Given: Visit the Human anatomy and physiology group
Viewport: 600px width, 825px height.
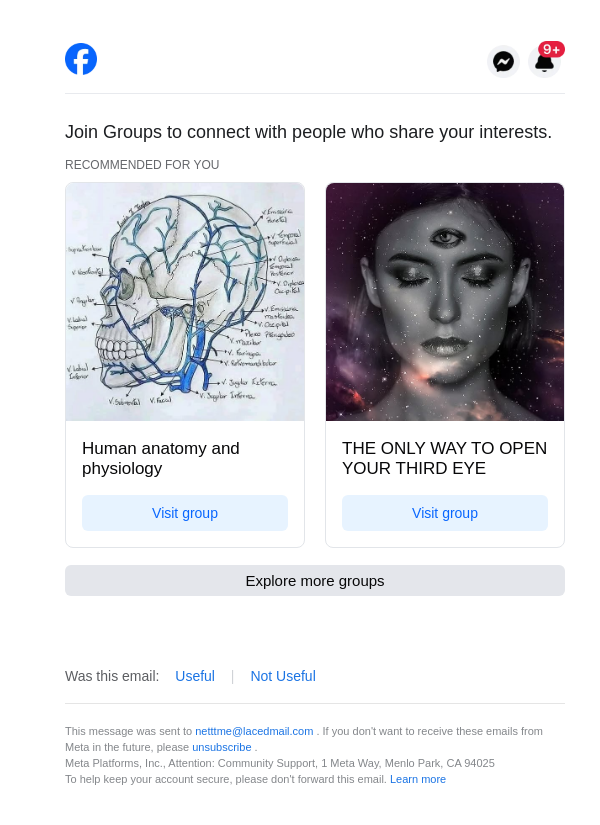Looking at the screenshot, I should click(185, 513).
